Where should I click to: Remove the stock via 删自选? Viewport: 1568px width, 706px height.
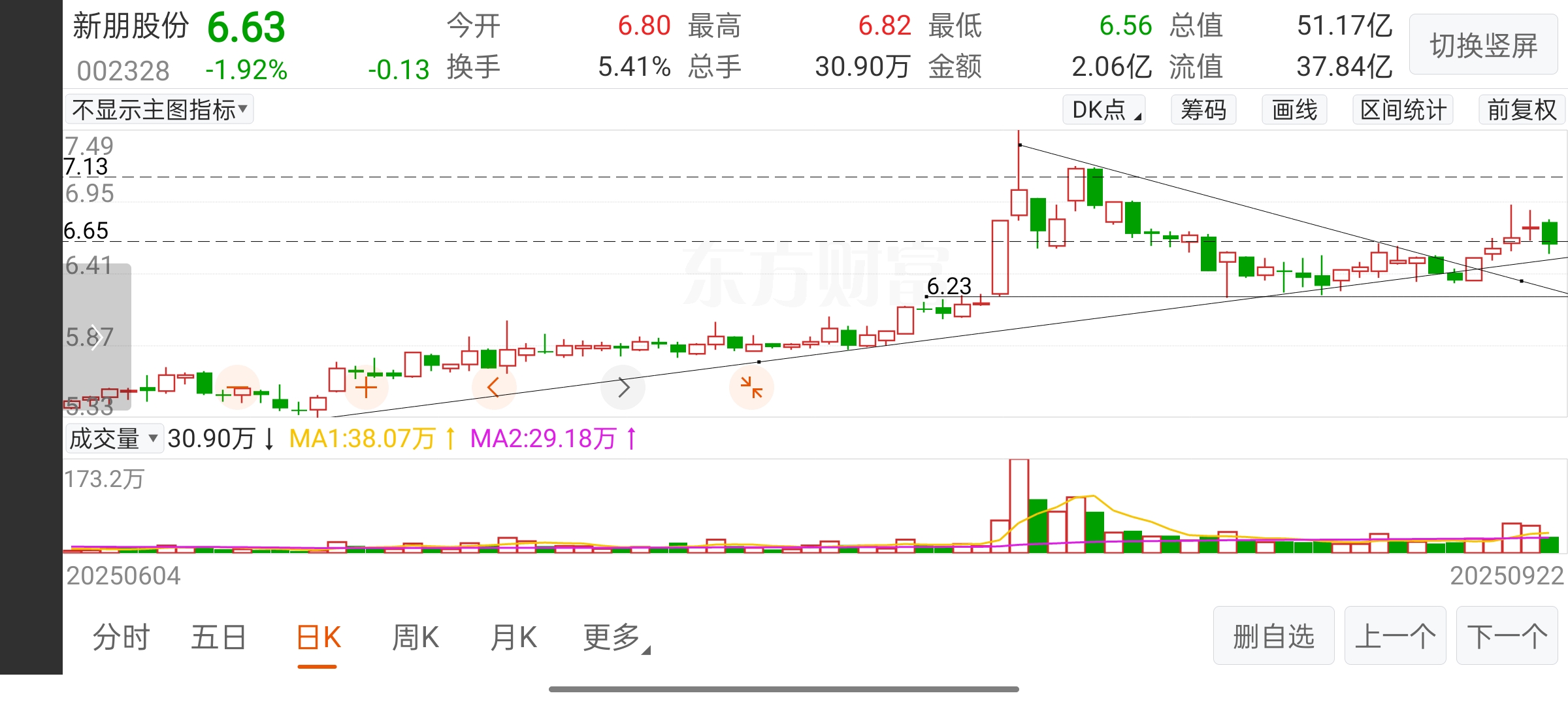(x=1273, y=636)
